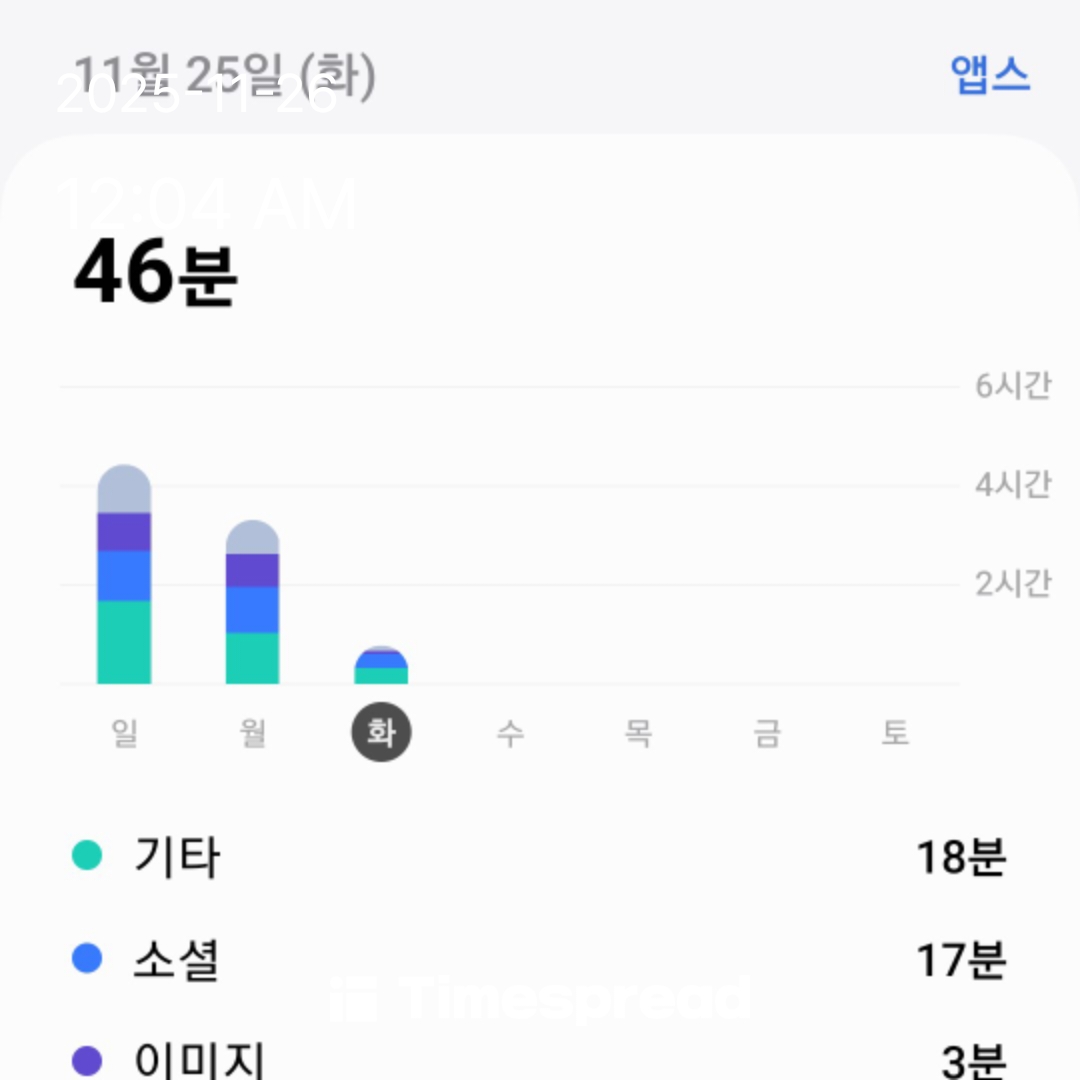This screenshot has height=1080, width=1080.
Task: Open the 기타 category row
Action: [x=540, y=857]
